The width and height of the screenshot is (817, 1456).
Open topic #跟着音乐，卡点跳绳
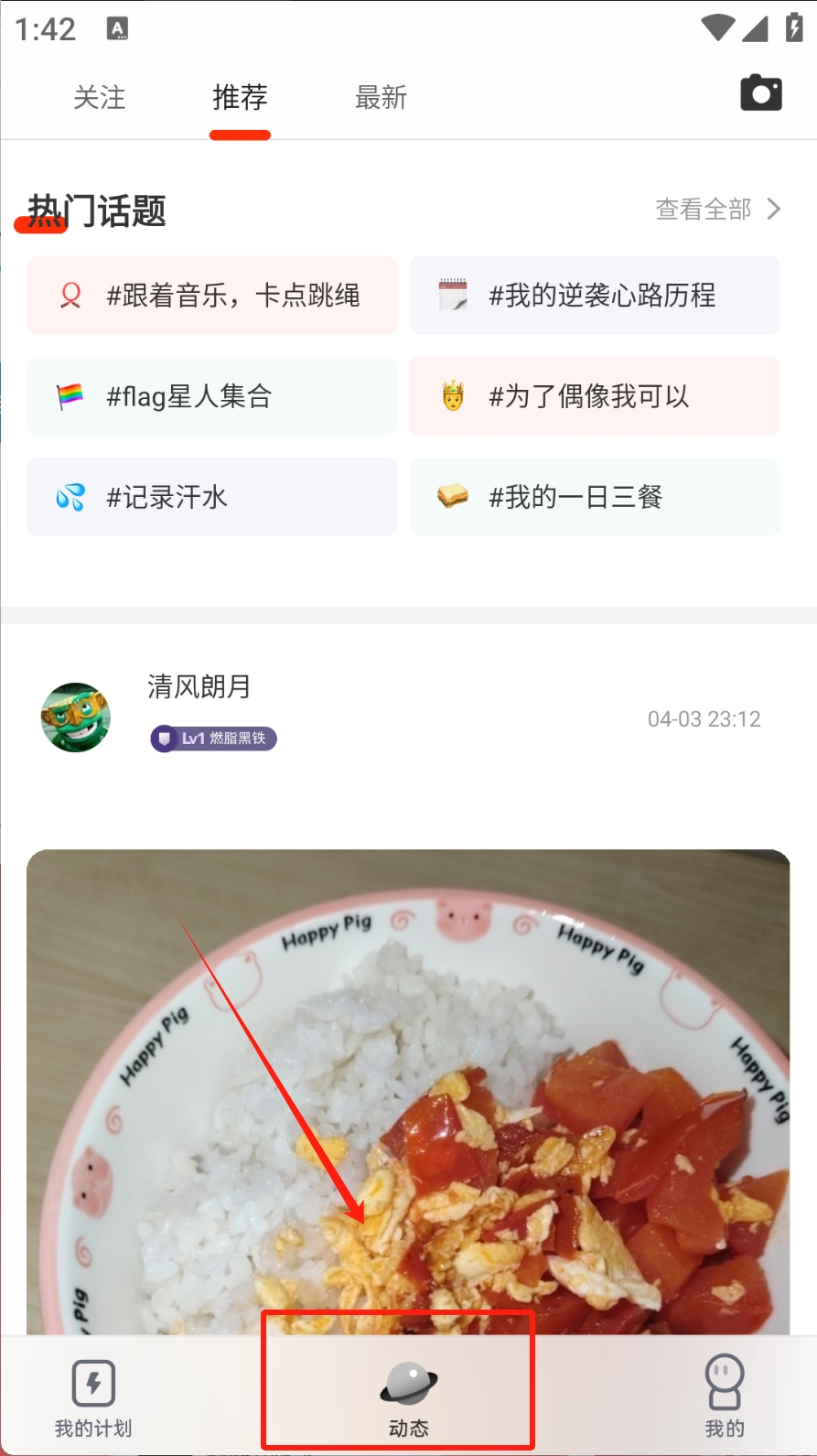tap(212, 296)
